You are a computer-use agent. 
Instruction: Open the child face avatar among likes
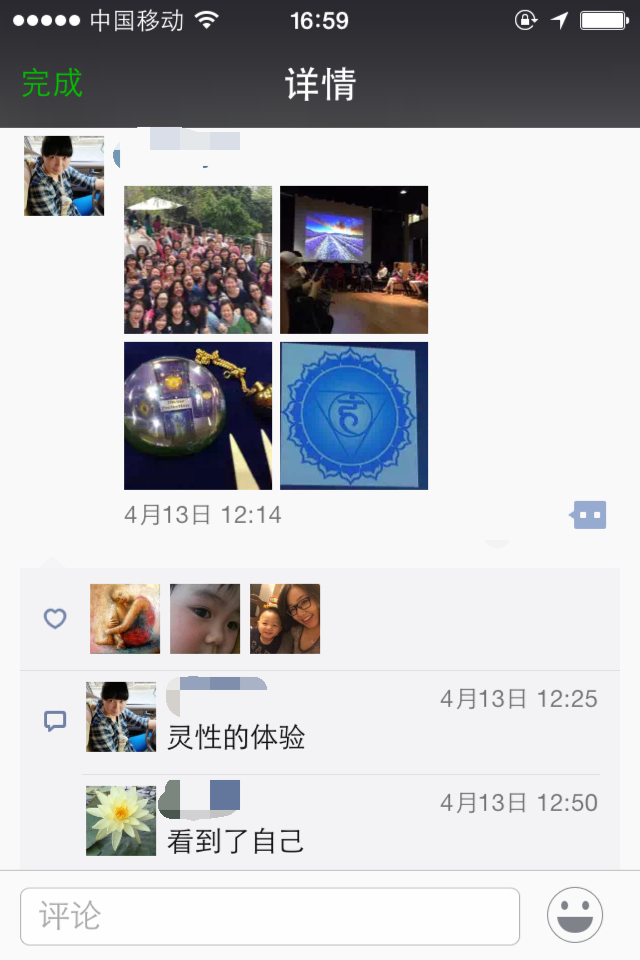(x=205, y=619)
